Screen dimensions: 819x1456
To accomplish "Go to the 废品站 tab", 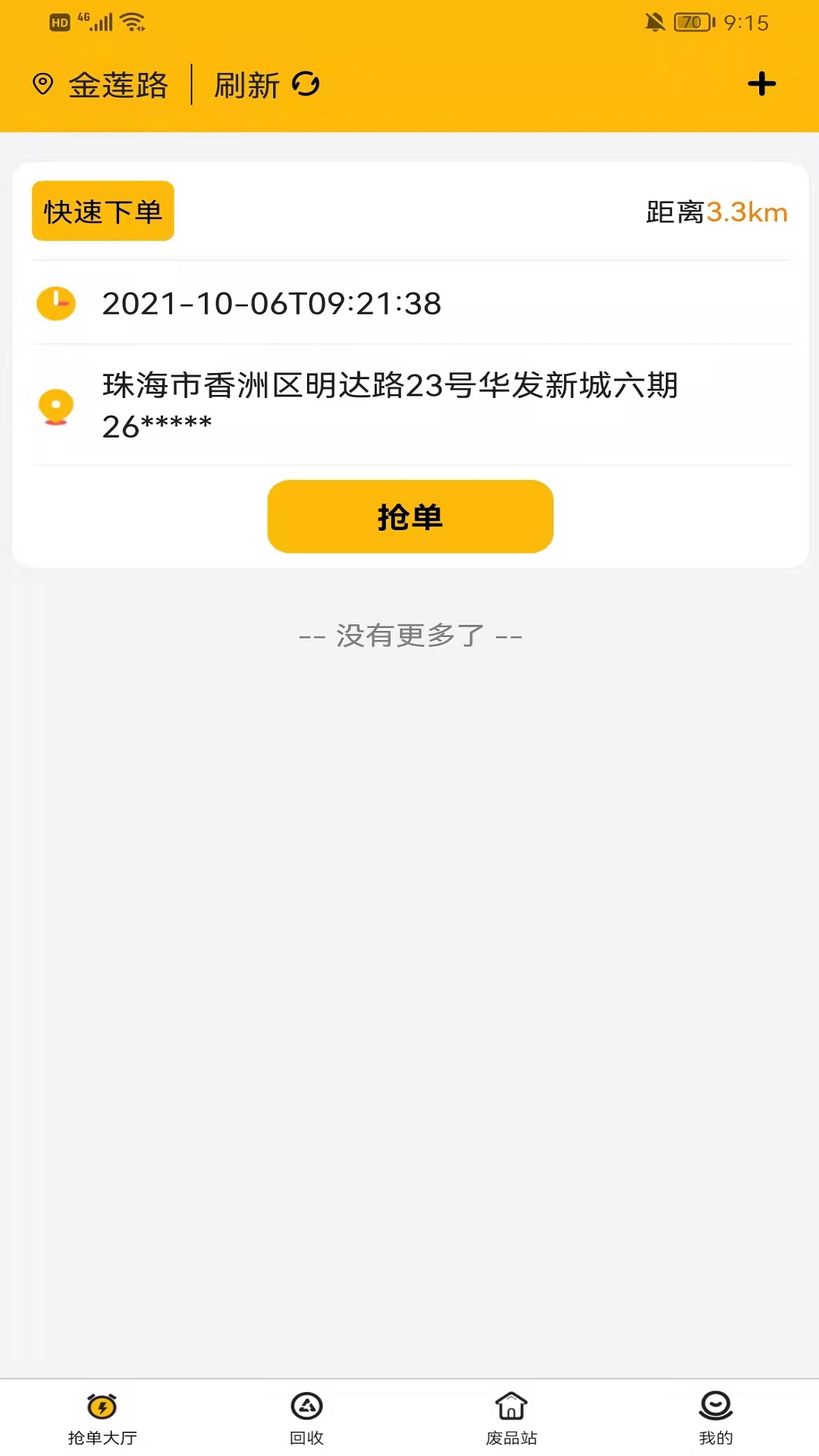I will click(512, 1418).
